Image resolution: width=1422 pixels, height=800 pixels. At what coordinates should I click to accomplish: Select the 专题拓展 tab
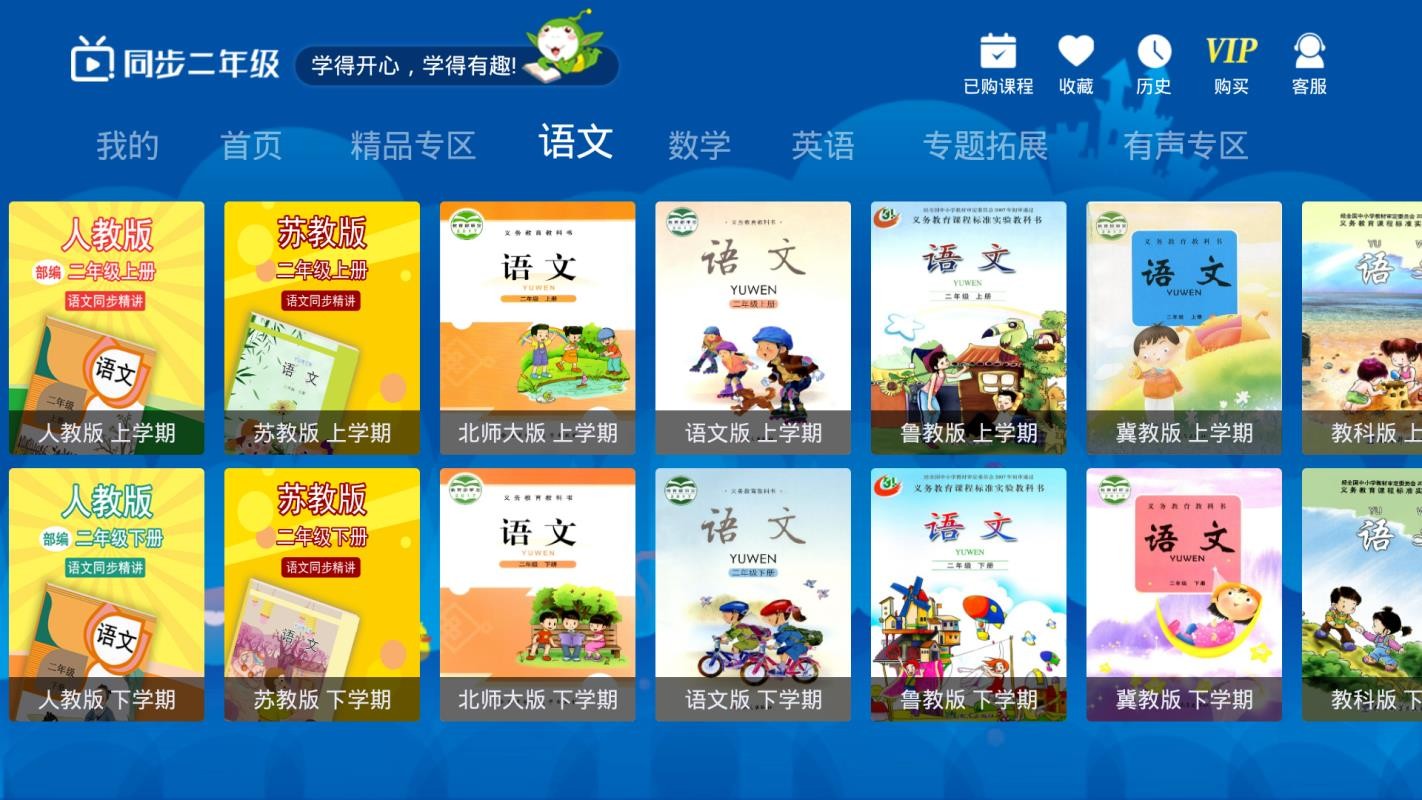985,146
